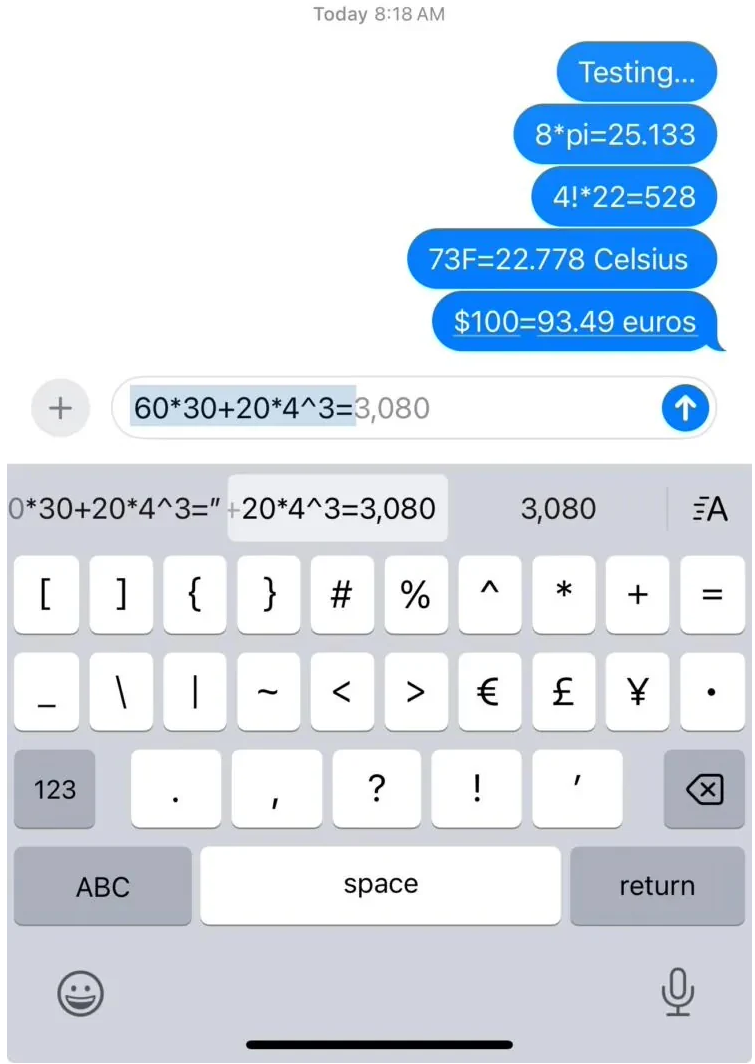Type the caret ^ symbol key
Image resolution: width=755 pixels, height=1064 pixels.
pyautogui.click(x=489, y=595)
